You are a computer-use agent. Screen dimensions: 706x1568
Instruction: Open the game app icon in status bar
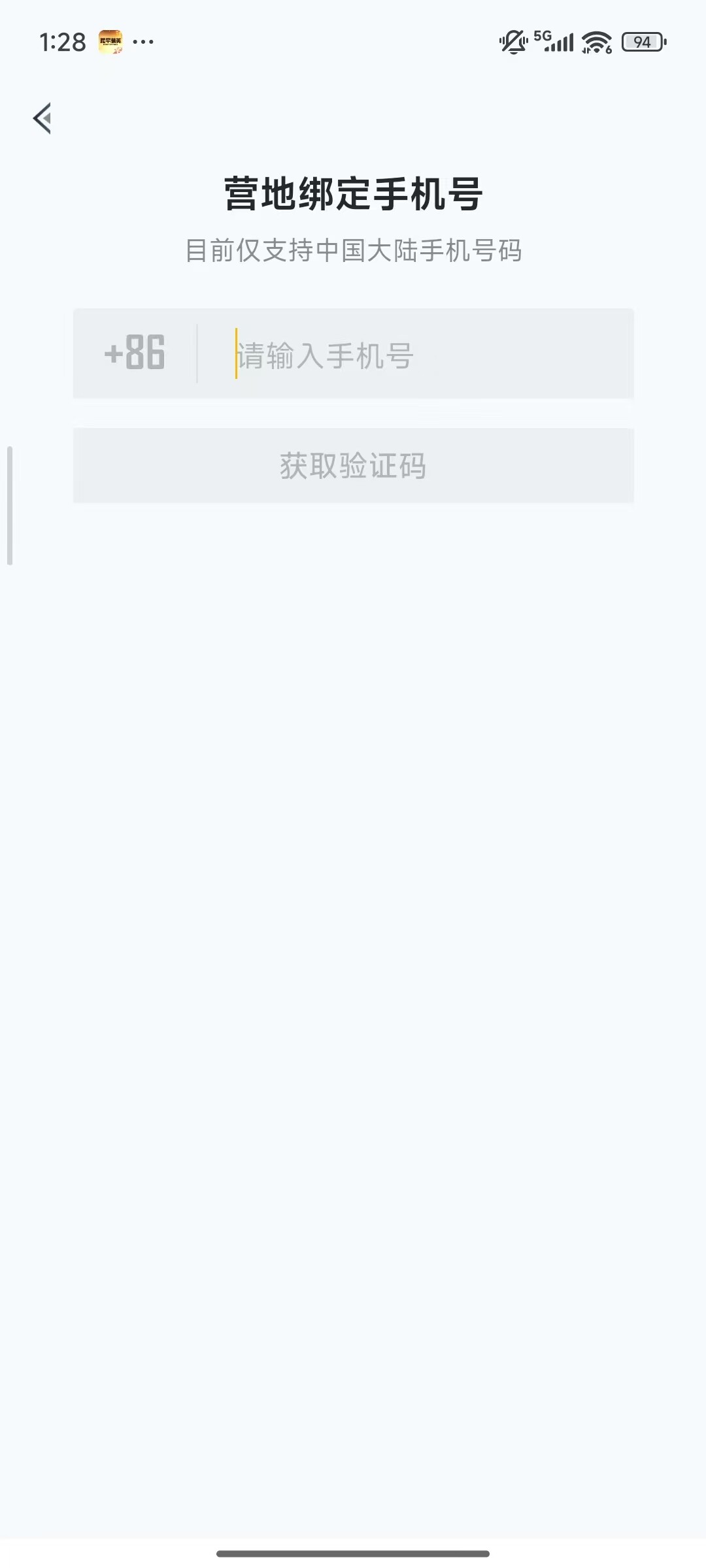[x=112, y=41]
